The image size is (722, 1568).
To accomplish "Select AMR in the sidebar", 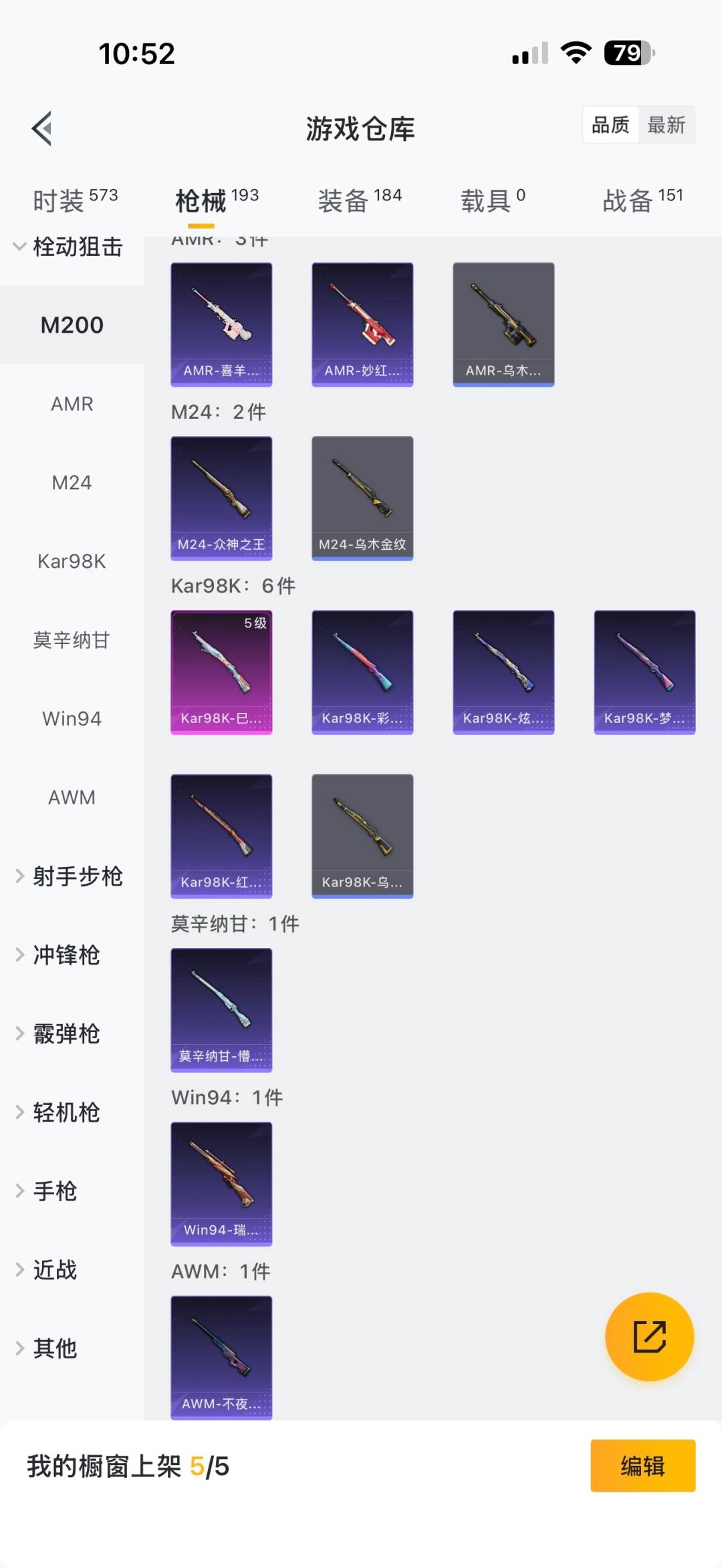I will (72, 404).
